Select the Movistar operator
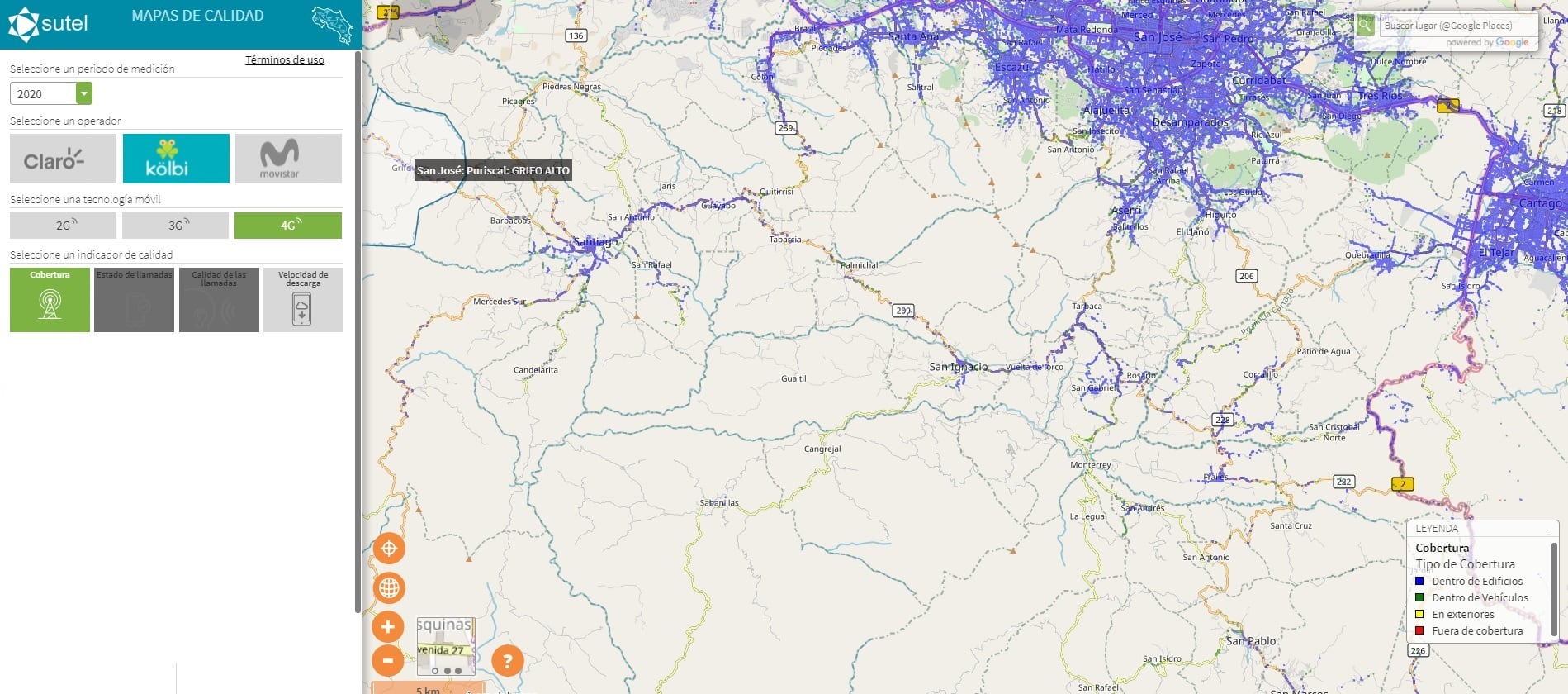The image size is (1568, 694). click(288, 159)
